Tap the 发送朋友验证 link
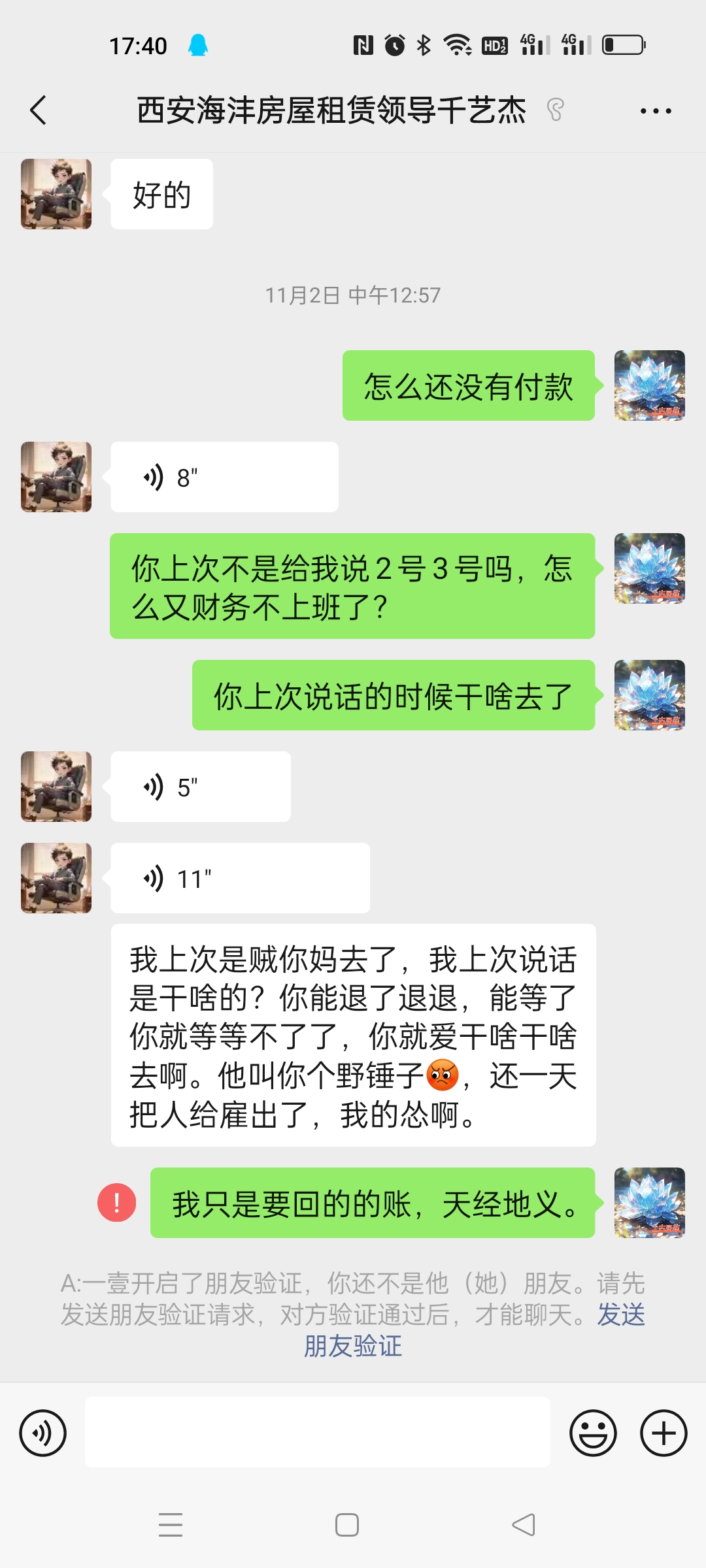Viewport: 706px width, 1568px height. point(353,1346)
